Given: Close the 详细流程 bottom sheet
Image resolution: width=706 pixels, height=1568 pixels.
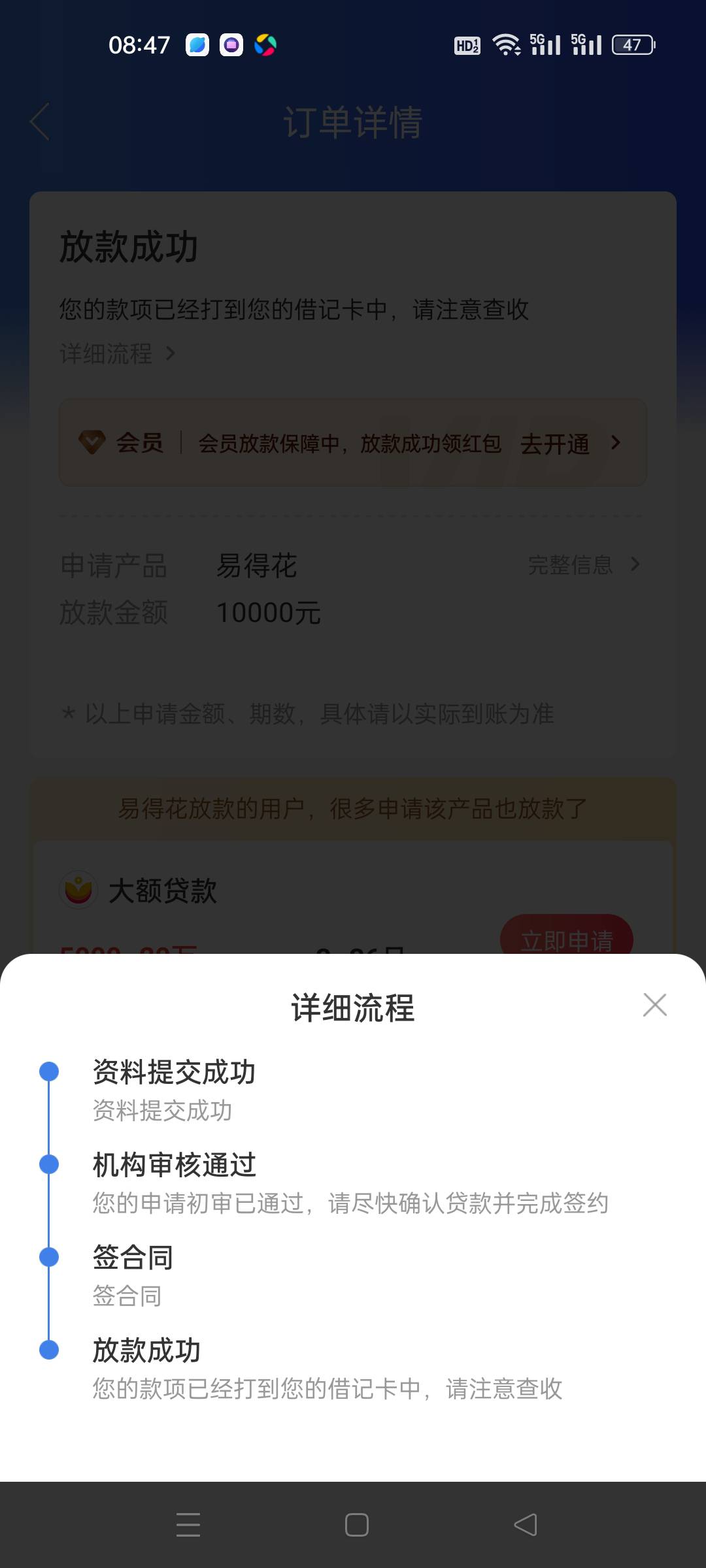Looking at the screenshot, I should (654, 1005).
